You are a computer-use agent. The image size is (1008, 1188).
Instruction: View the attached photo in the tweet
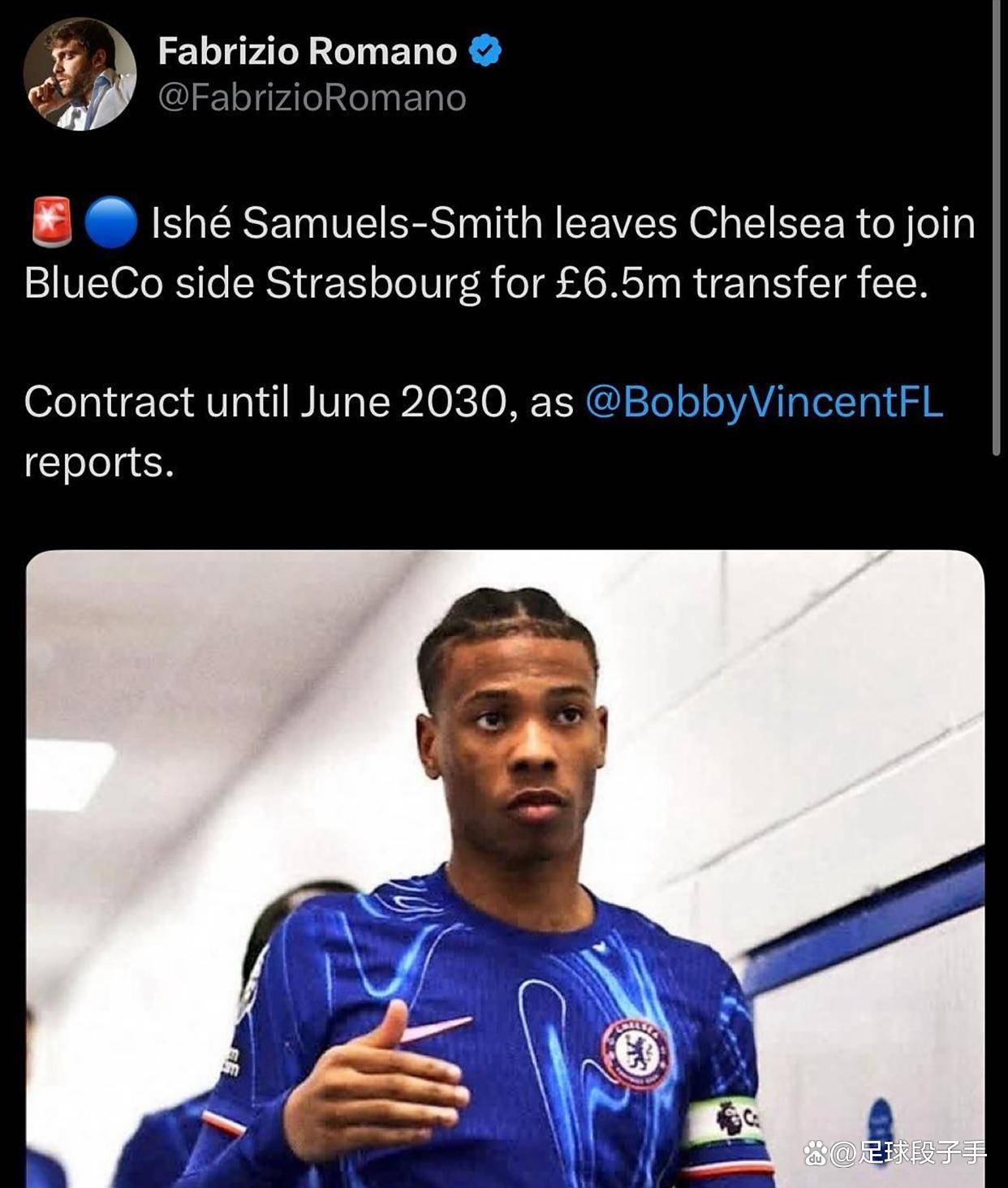[x=505, y=868]
